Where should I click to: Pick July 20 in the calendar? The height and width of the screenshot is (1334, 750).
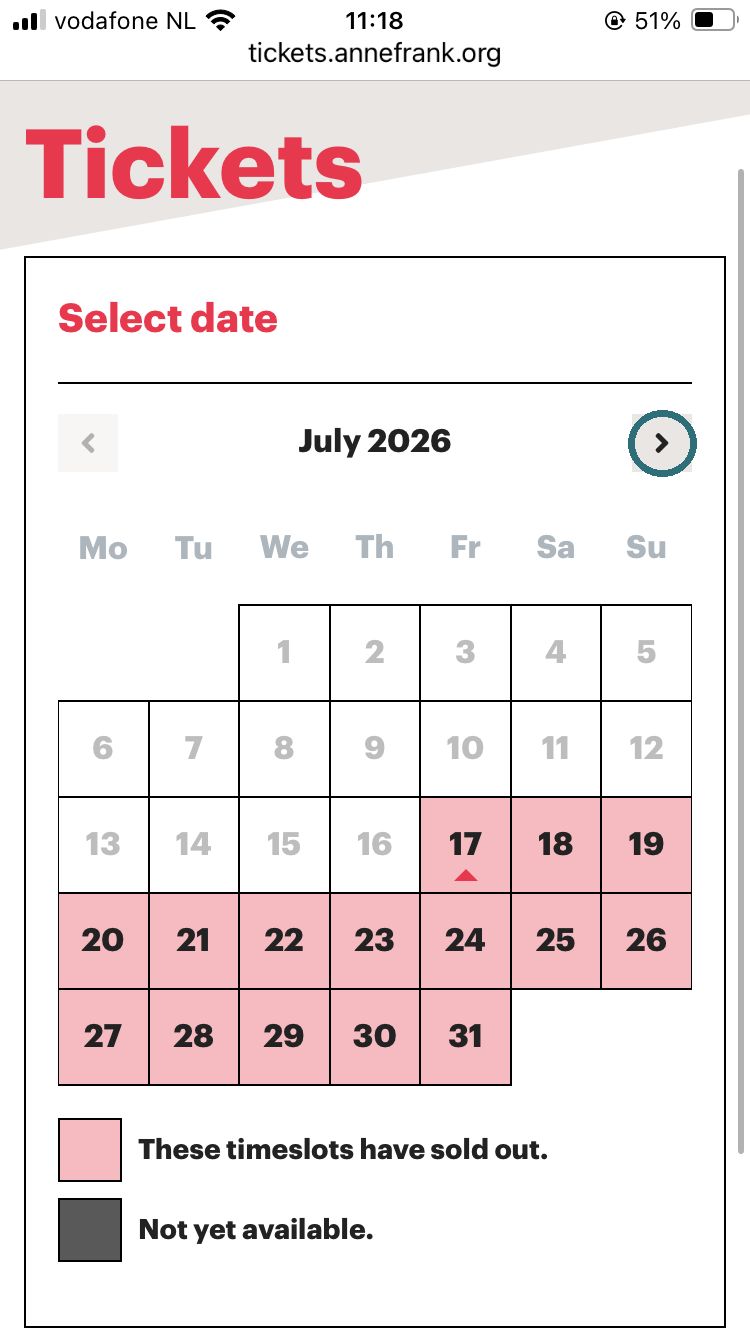coord(103,941)
